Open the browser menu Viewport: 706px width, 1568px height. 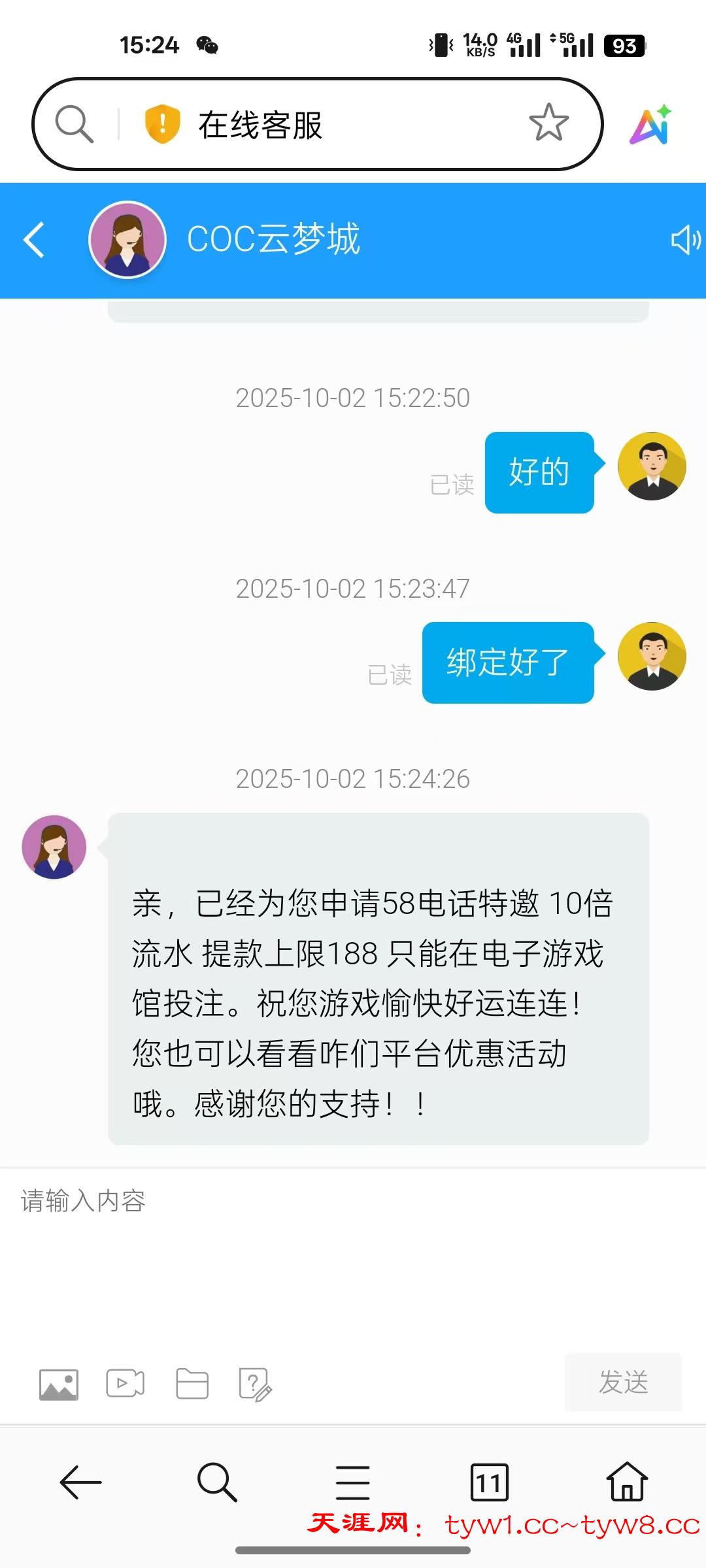pos(353,1482)
